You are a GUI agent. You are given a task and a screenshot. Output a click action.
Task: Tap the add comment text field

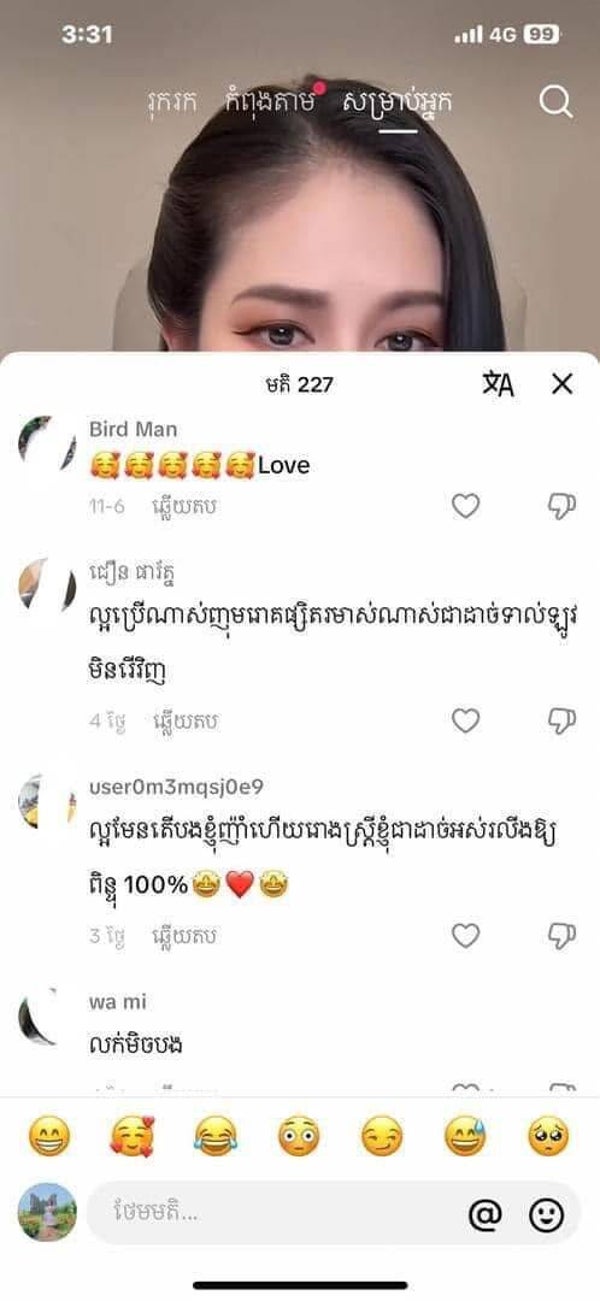coord(270,1214)
